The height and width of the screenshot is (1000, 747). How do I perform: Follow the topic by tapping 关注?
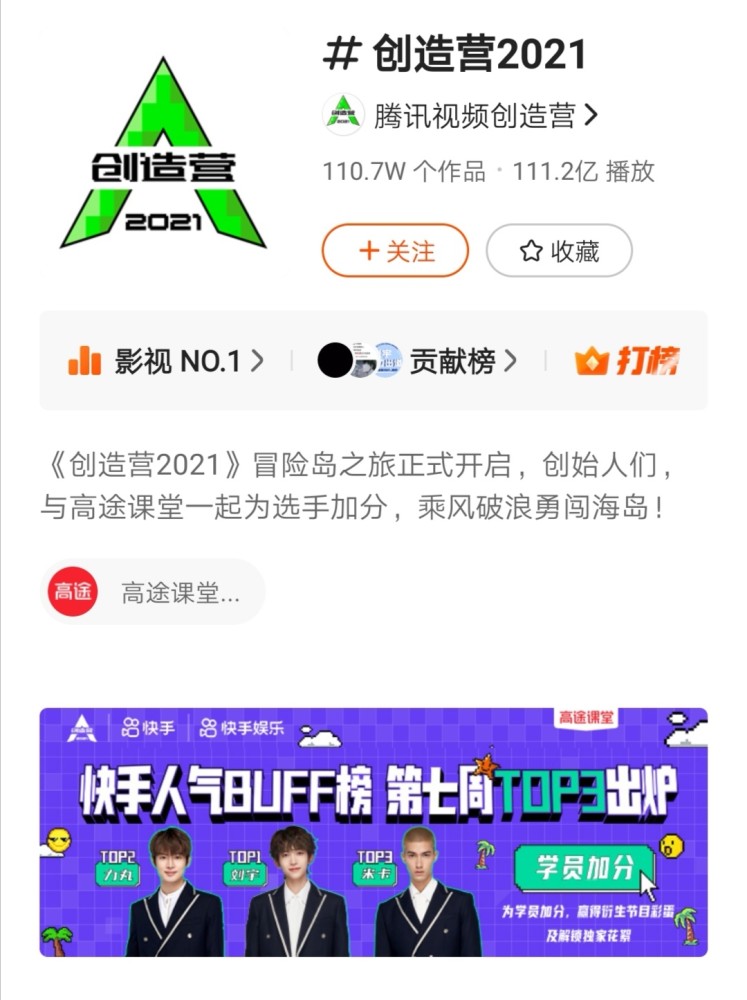coord(394,252)
